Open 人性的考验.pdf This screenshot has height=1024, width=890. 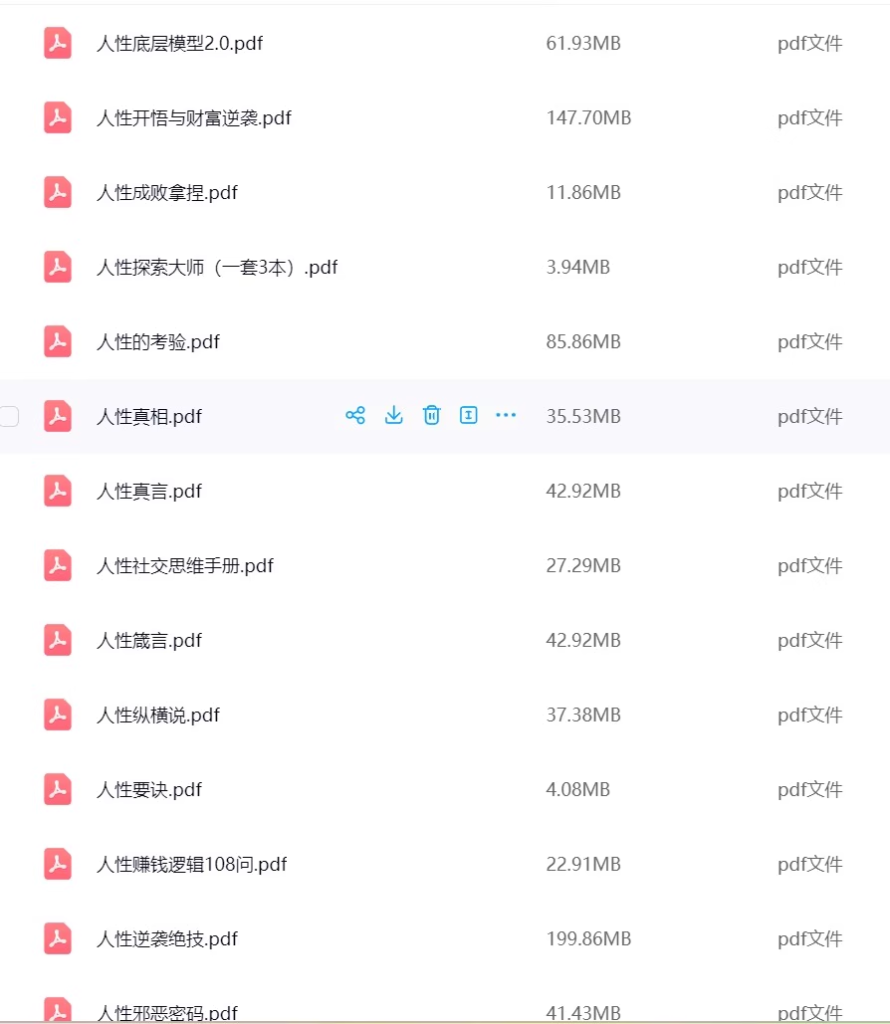click(x=157, y=342)
